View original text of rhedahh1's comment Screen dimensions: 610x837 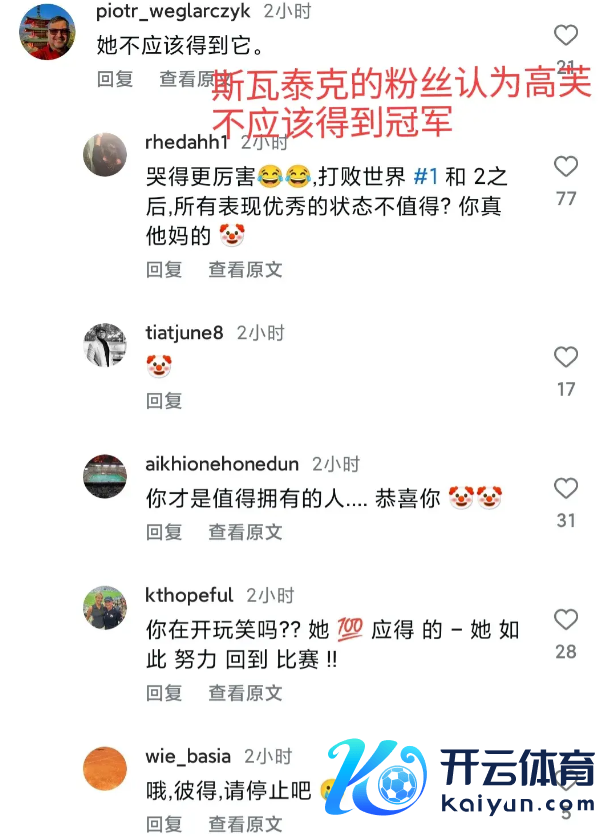coord(245,269)
